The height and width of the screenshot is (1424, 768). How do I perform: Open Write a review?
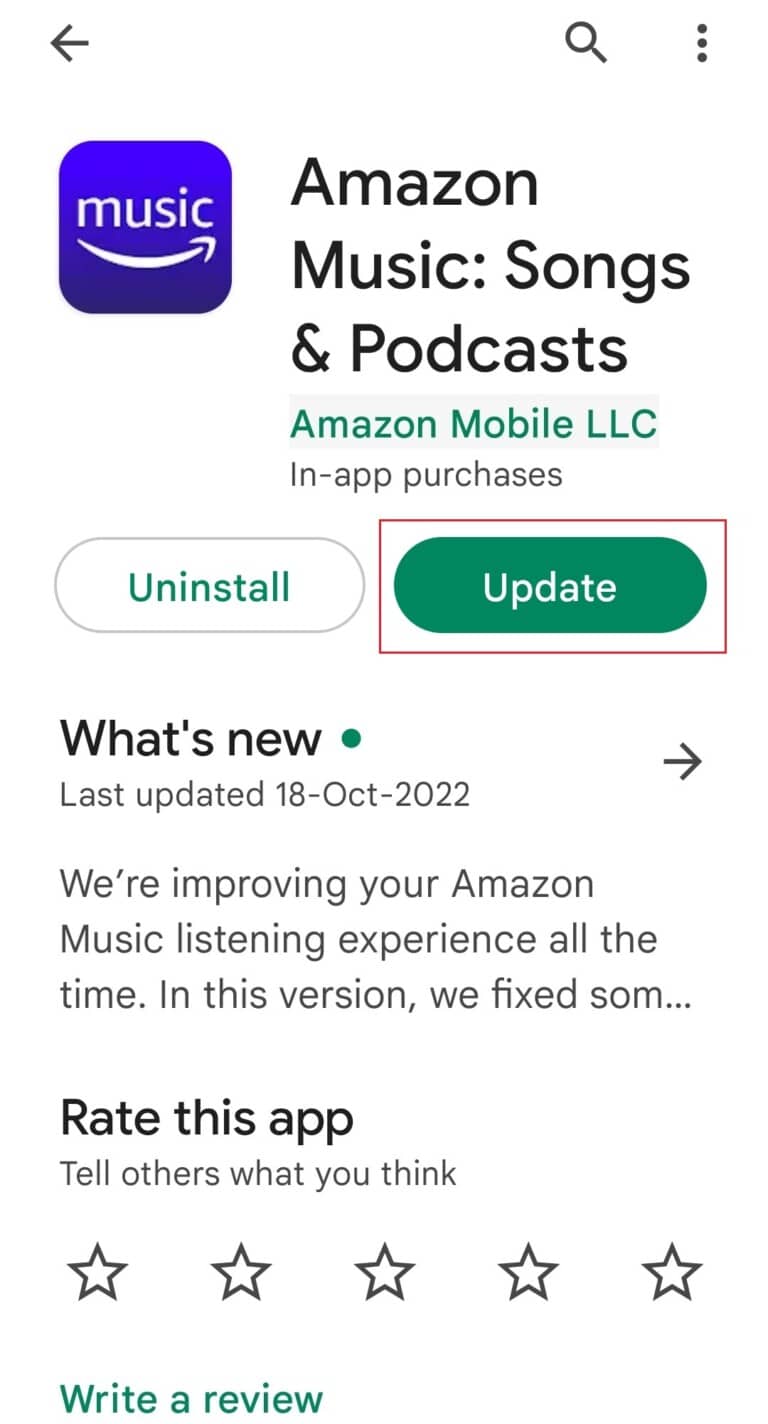[x=190, y=1398]
